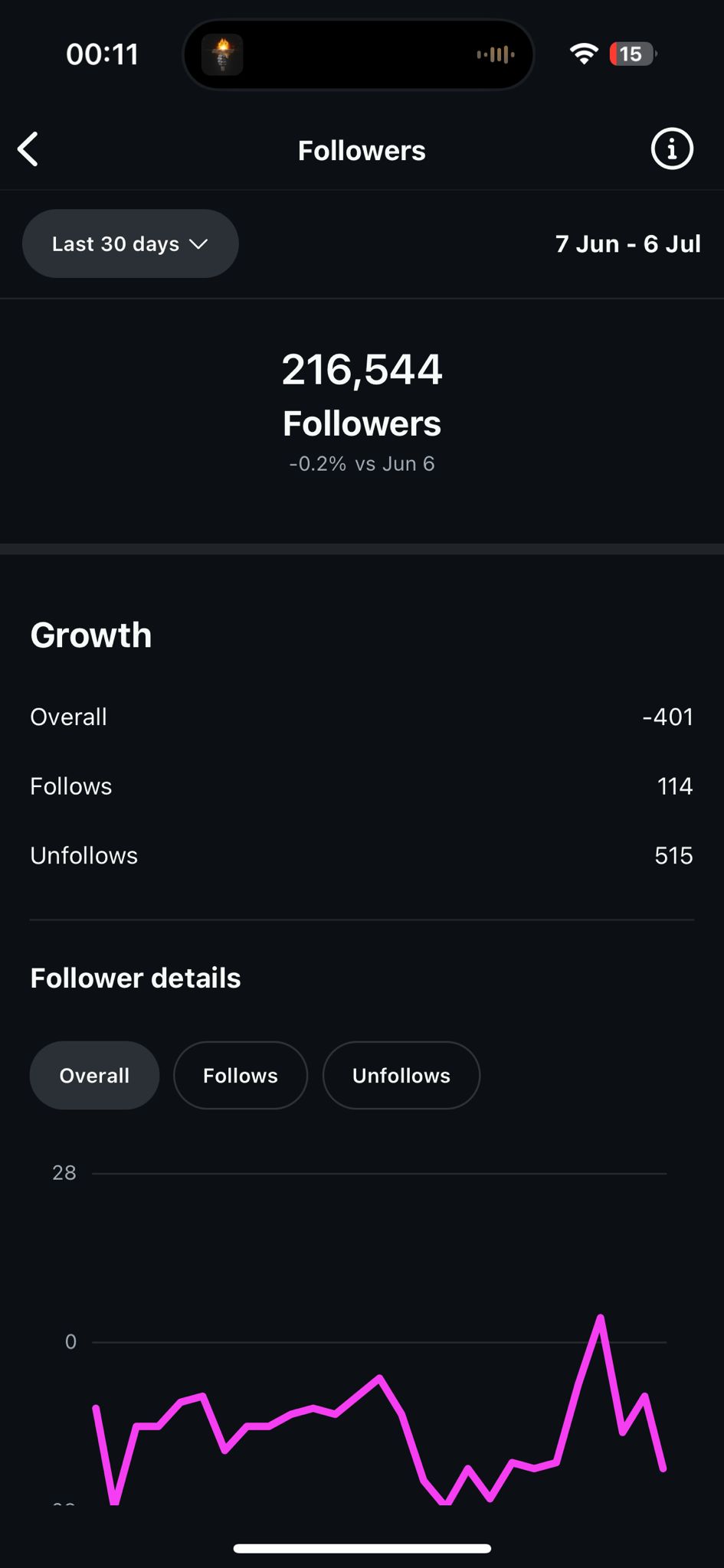
Task: Go back from Followers screen
Action: [28, 149]
